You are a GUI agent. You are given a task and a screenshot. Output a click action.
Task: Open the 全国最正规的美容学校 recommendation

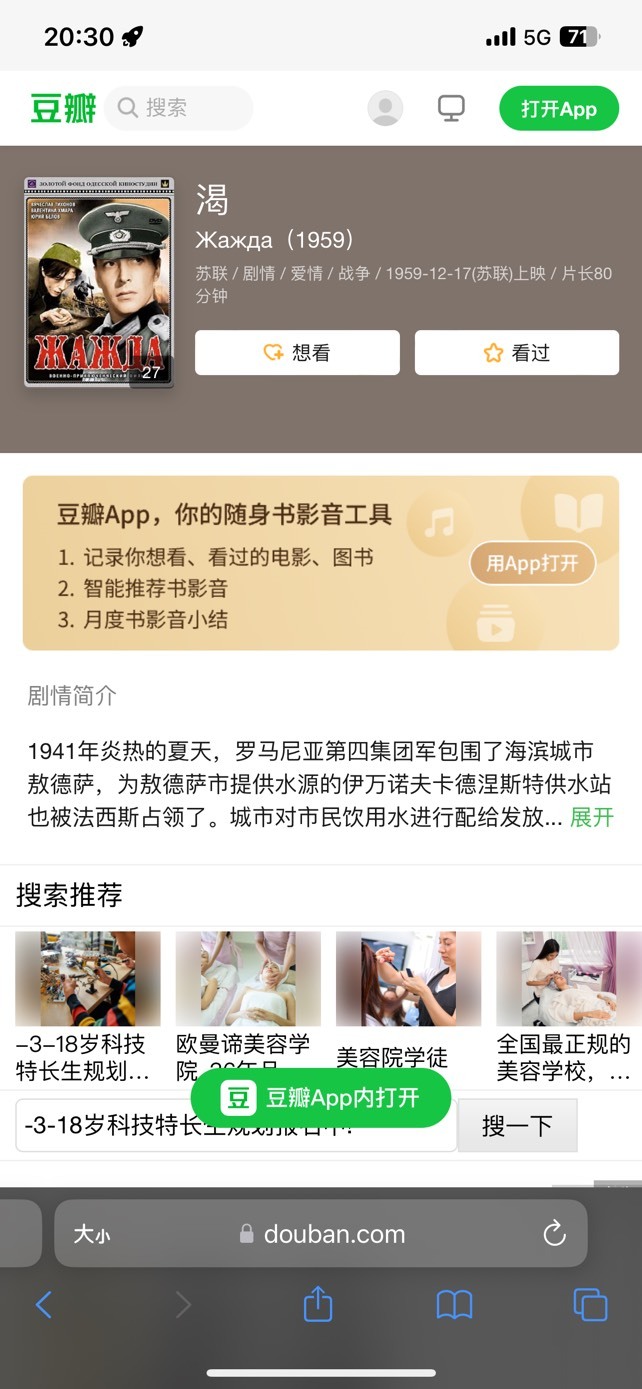566,1007
